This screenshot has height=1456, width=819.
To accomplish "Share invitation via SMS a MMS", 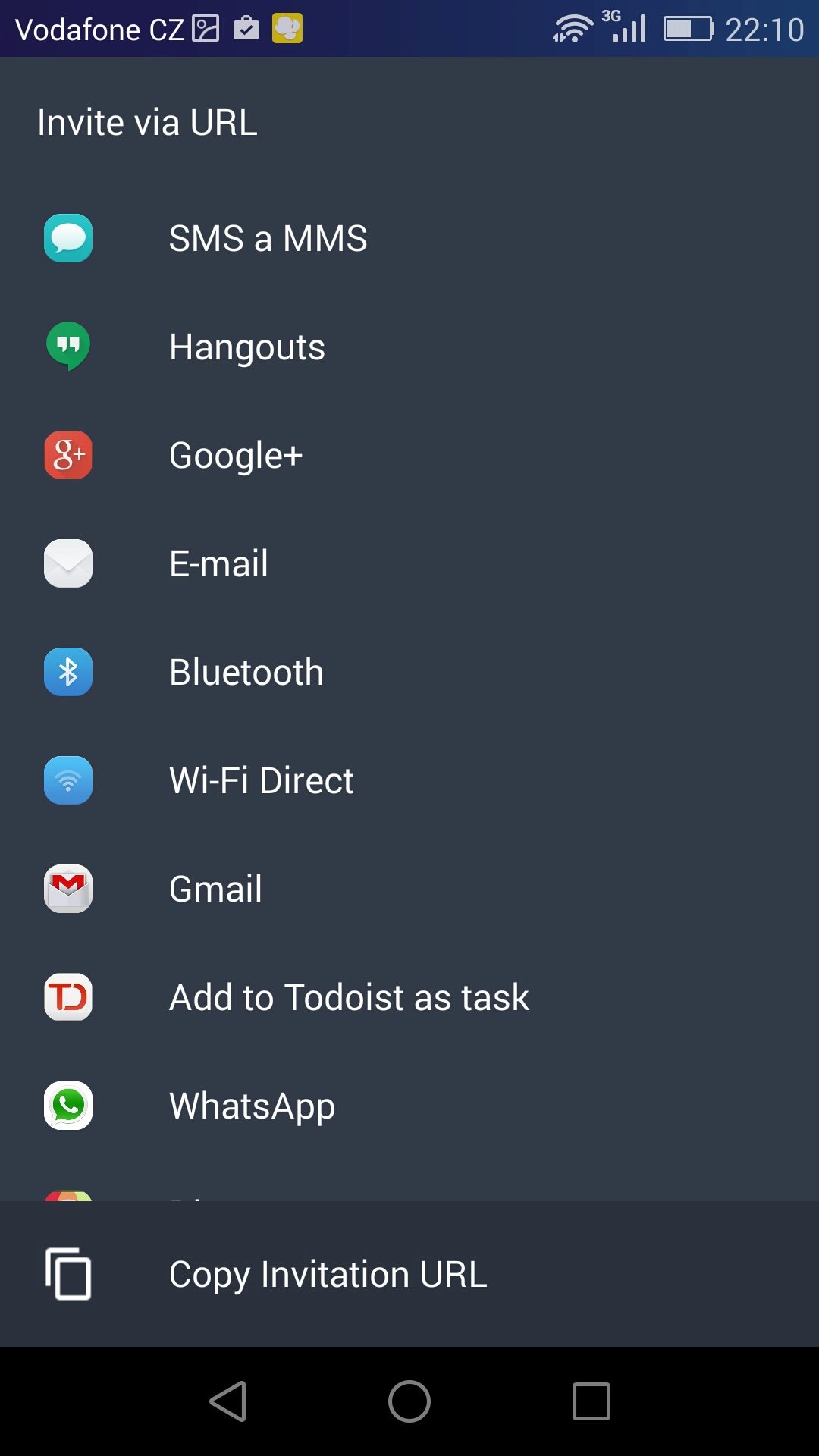I will point(409,239).
